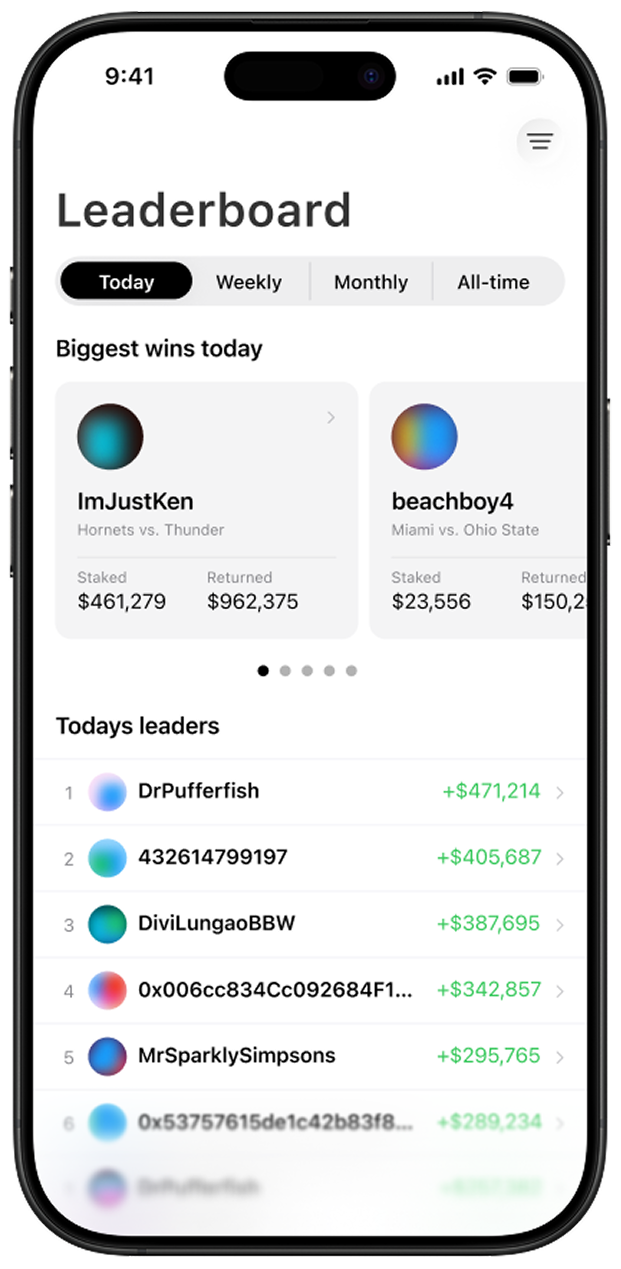Open the 0x006cc834Cc092684F1... leader row
Viewport: 621px width, 1269px height.
point(310,990)
